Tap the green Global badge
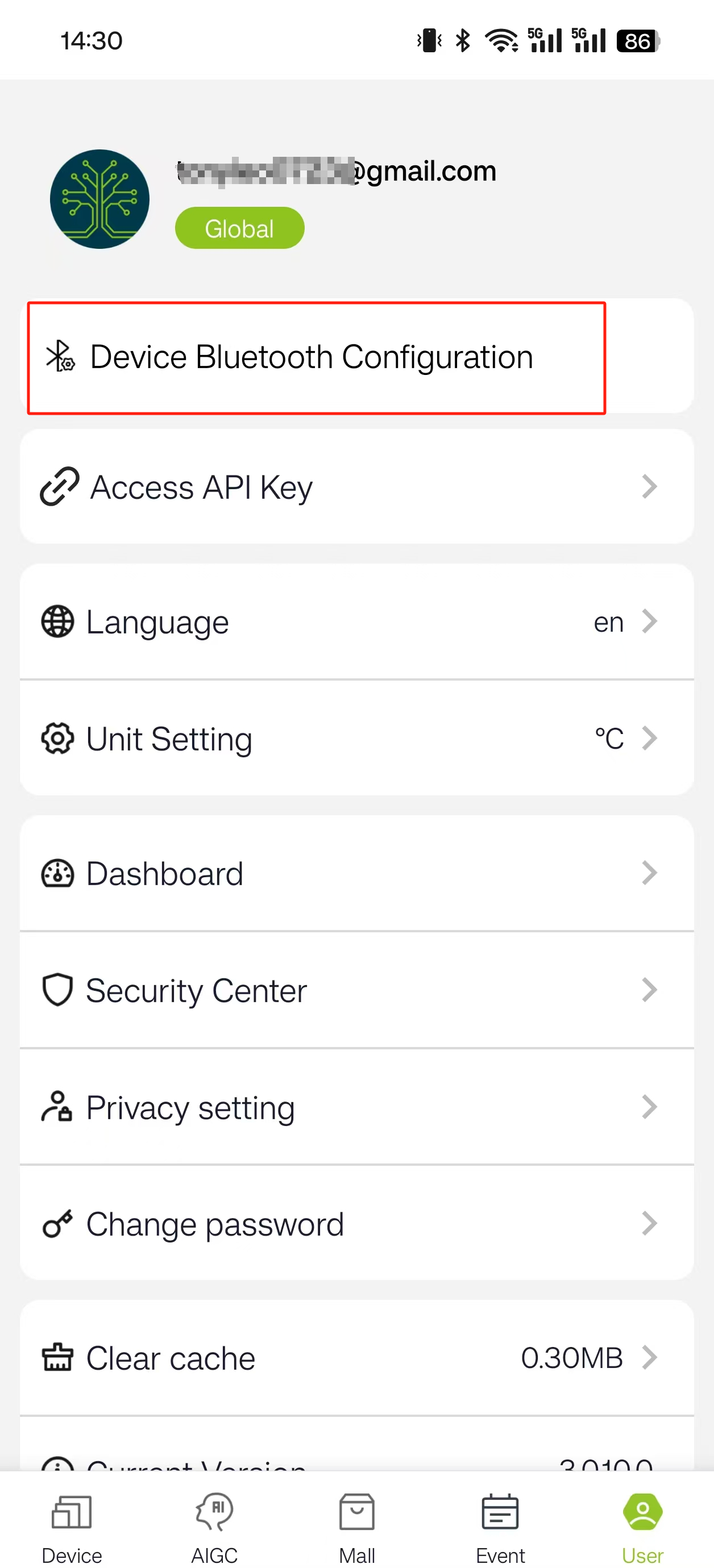 [239, 228]
